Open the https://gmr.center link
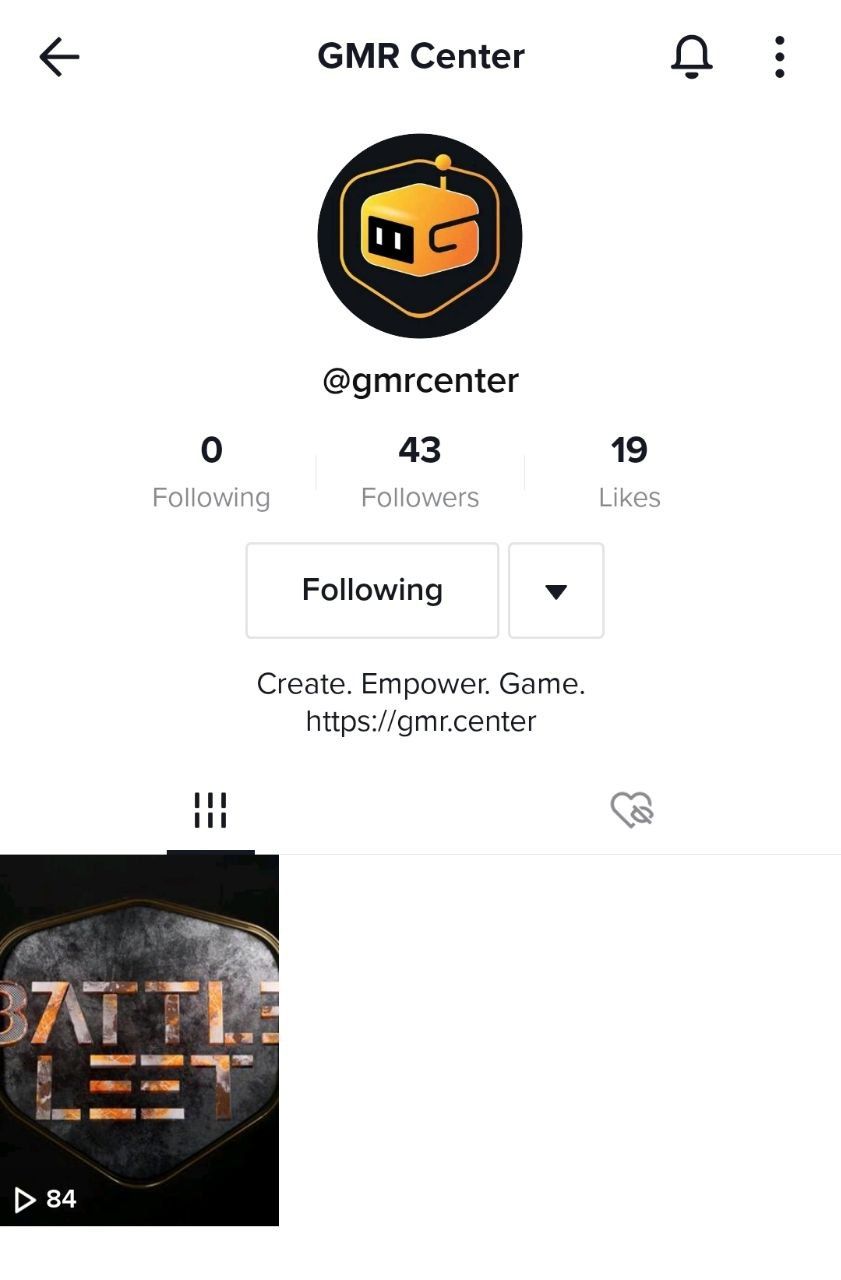The height and width of the screenshot is (1280, 841). (421, 721)
